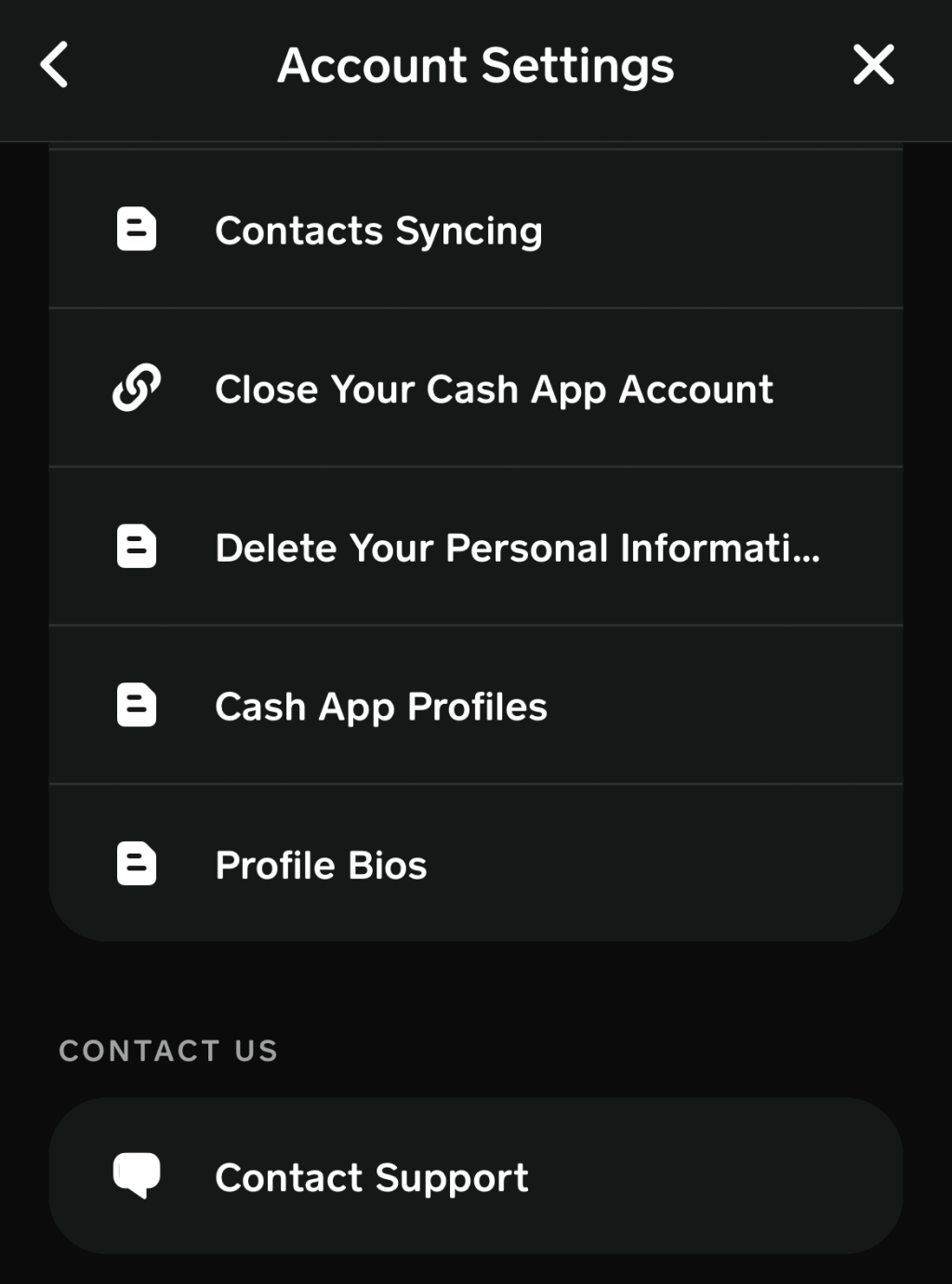Select the Cash App Profiles option
The height and width of the screenshot is (1284, 952).
click(x=476, y=706)
